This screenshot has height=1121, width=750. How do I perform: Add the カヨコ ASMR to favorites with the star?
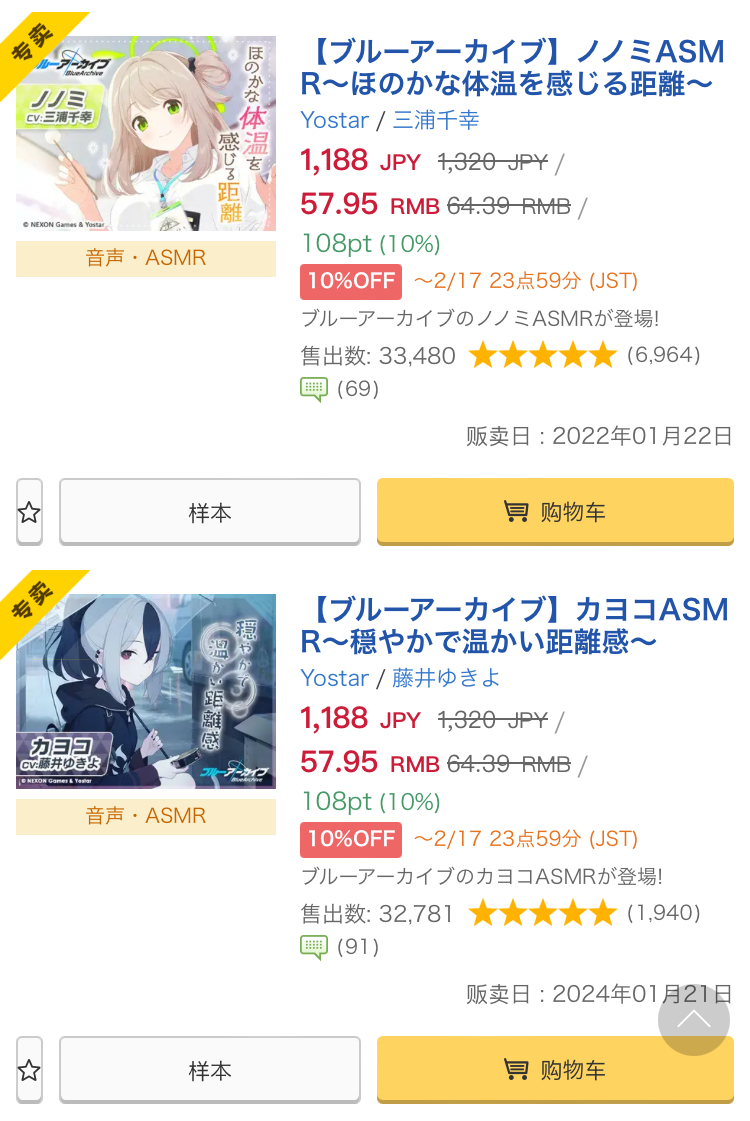[29, 1070]
